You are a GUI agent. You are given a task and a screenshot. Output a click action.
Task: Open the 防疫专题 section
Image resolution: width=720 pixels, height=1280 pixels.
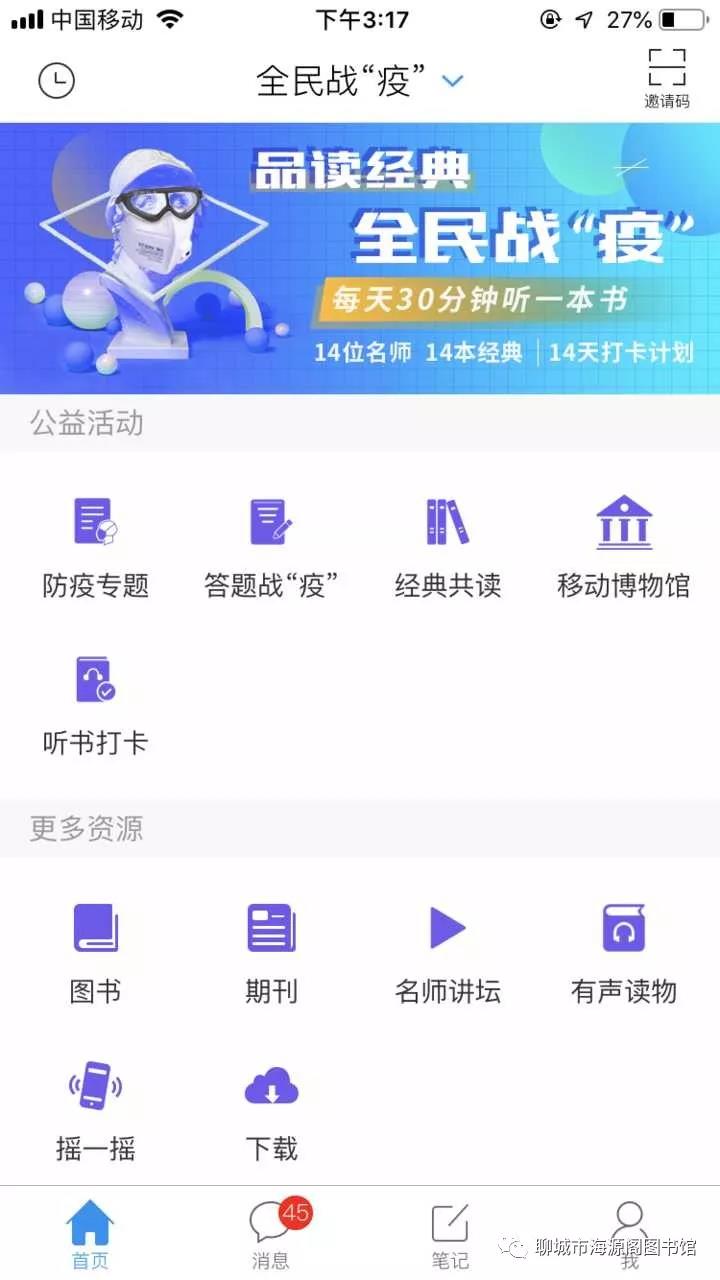pos(94,540)
